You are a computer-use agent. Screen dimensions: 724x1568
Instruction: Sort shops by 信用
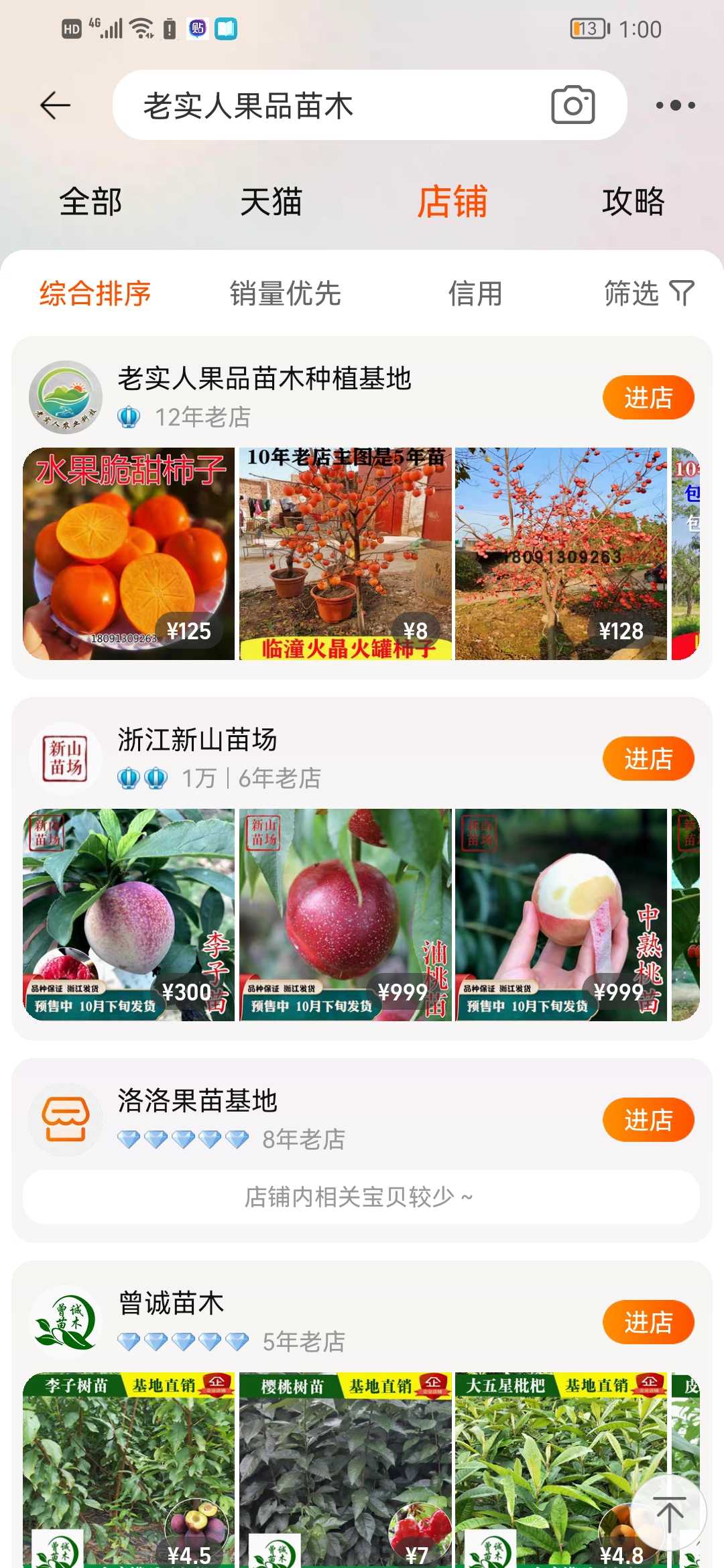point(475,293)
